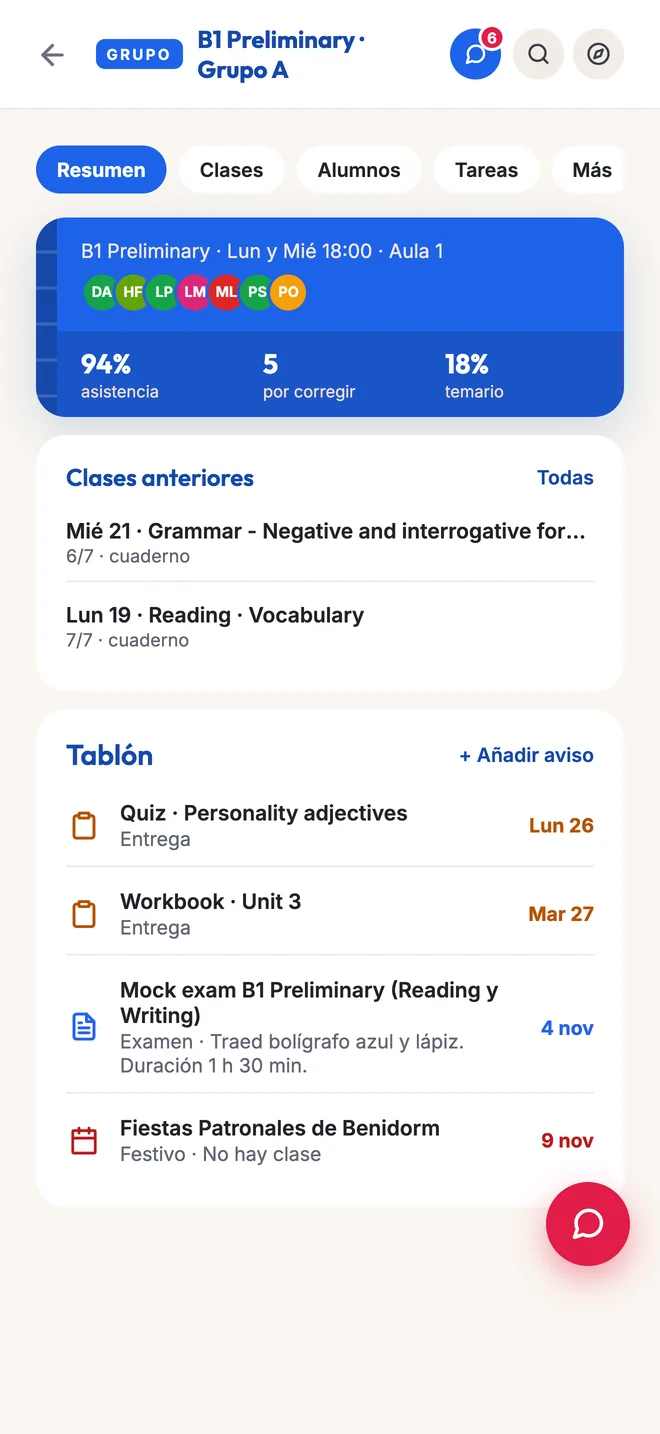
Task: Open the B1 Preliminary group summary card
Action: click(x=330, y=317)
